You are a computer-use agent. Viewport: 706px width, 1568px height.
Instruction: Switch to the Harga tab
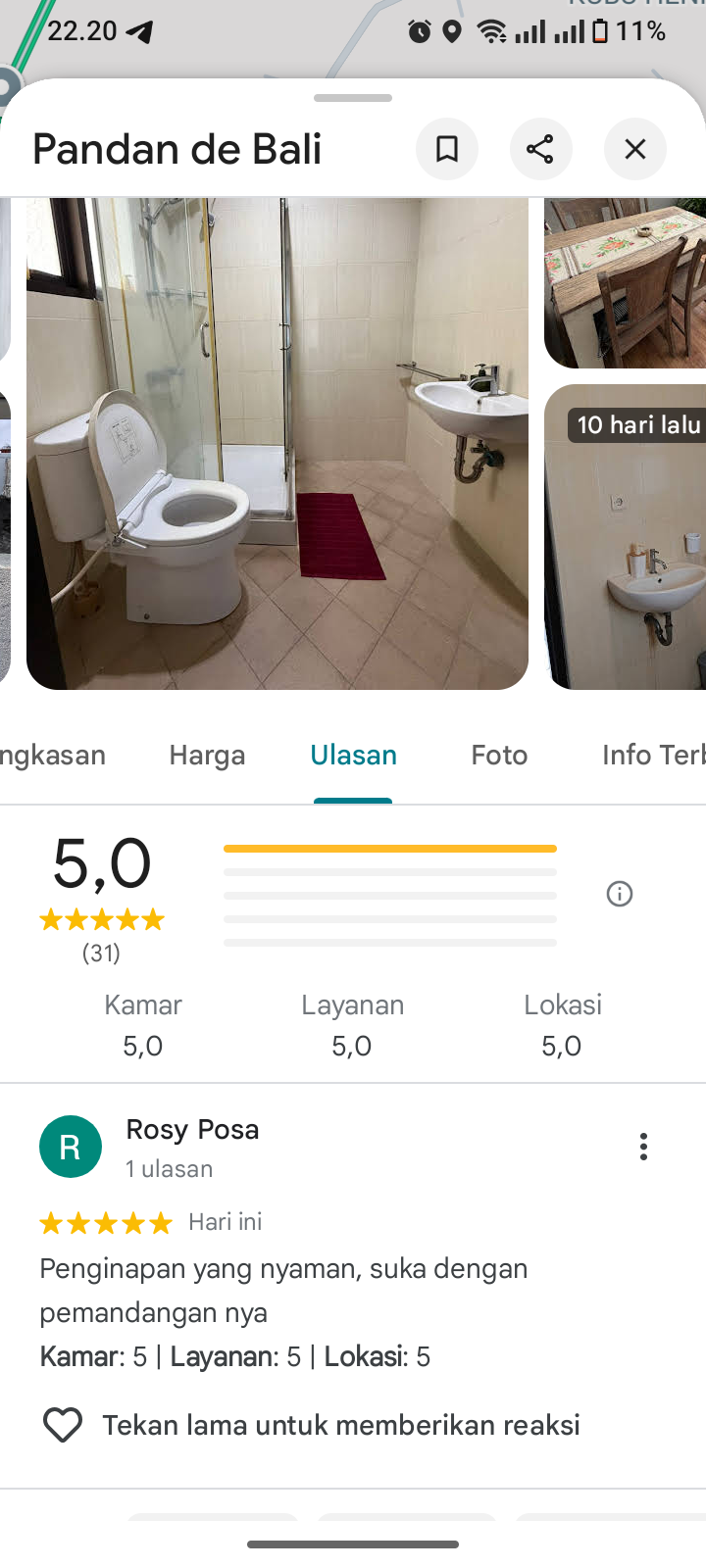pyautogui.click(x=207, y=755)
